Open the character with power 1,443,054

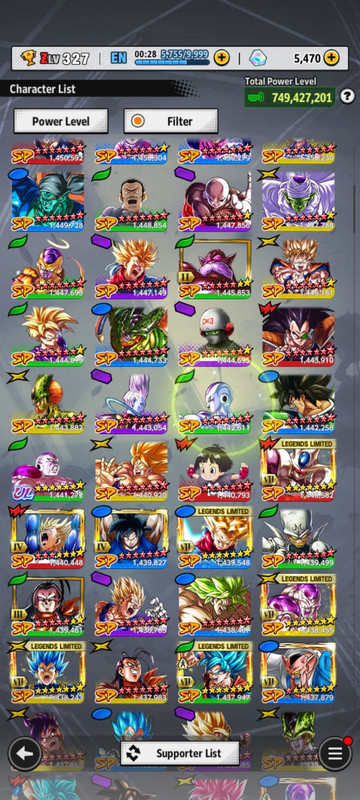(131, 403)
